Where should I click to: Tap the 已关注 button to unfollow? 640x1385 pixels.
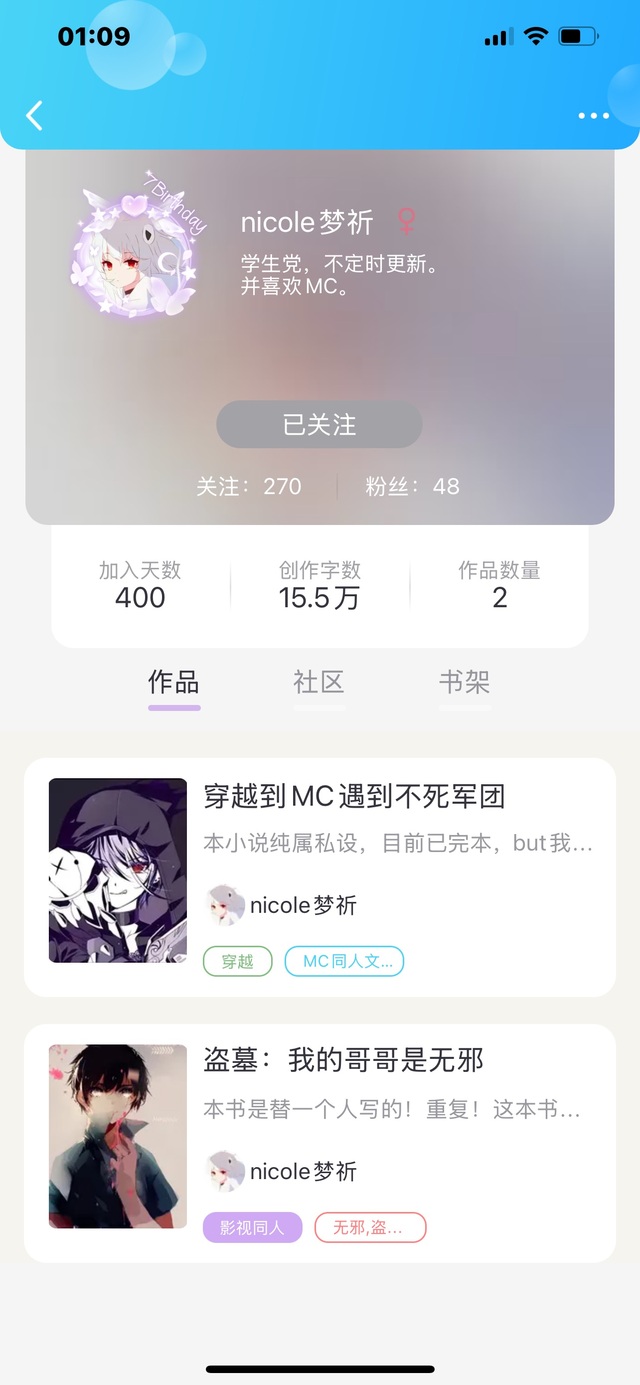[x=319, y=425]
